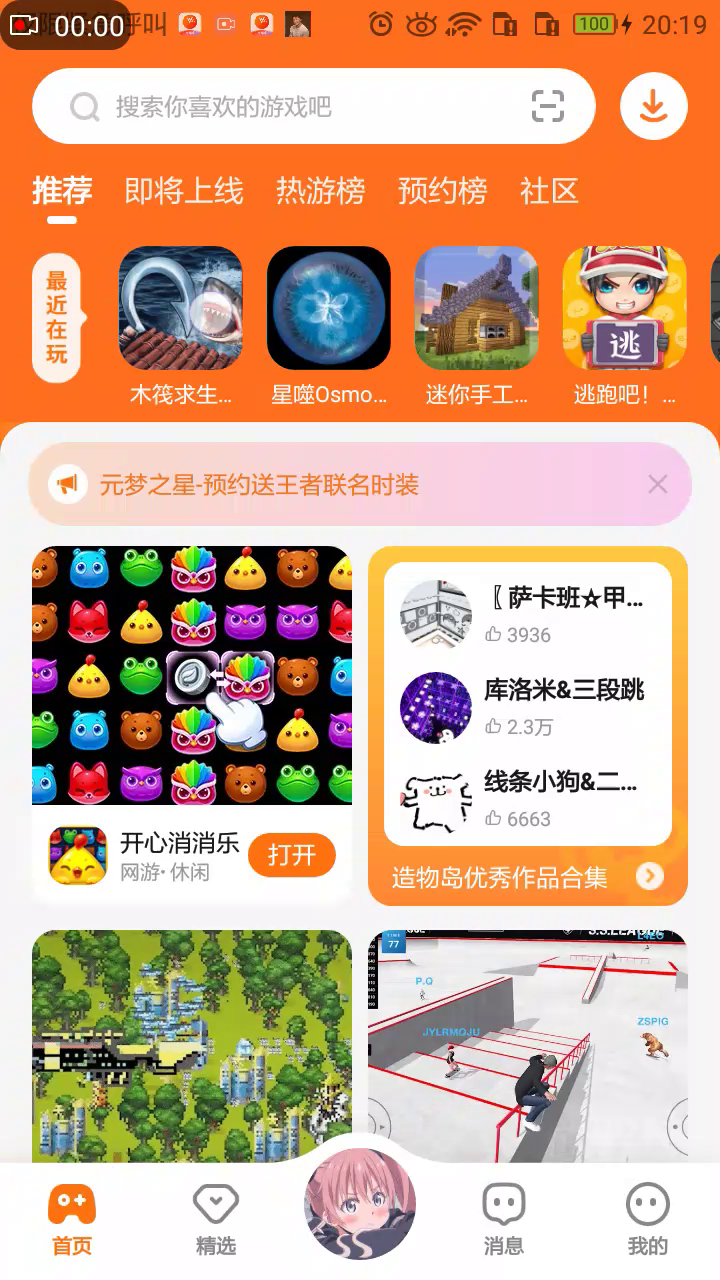720x1280 pixels.
Task: Open the skatepark game video card
Action: (x=528, y=1045)
